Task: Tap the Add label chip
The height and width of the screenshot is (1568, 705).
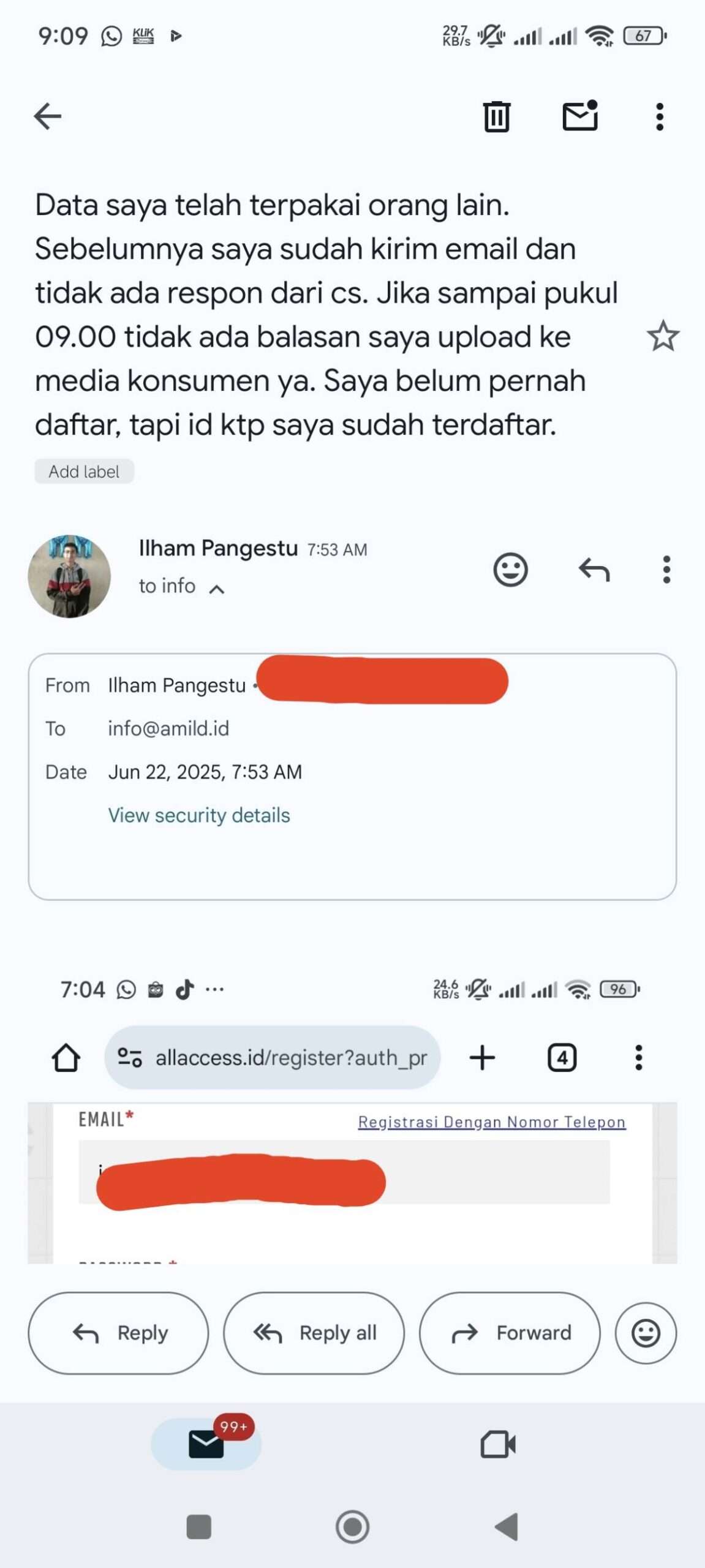Action: [x=84, y=471]
